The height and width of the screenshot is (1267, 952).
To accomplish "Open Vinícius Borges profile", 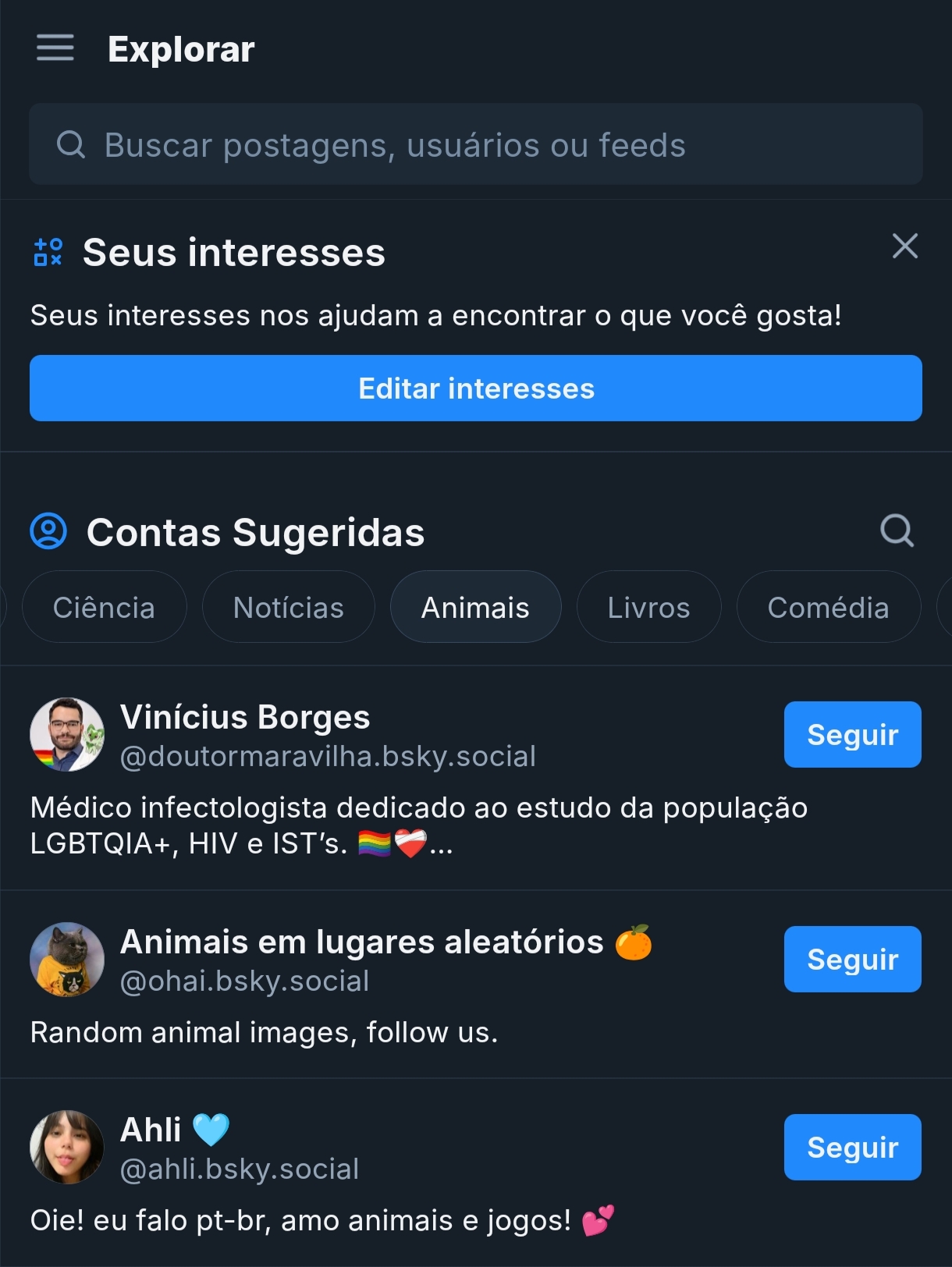I will pos(245,718).
